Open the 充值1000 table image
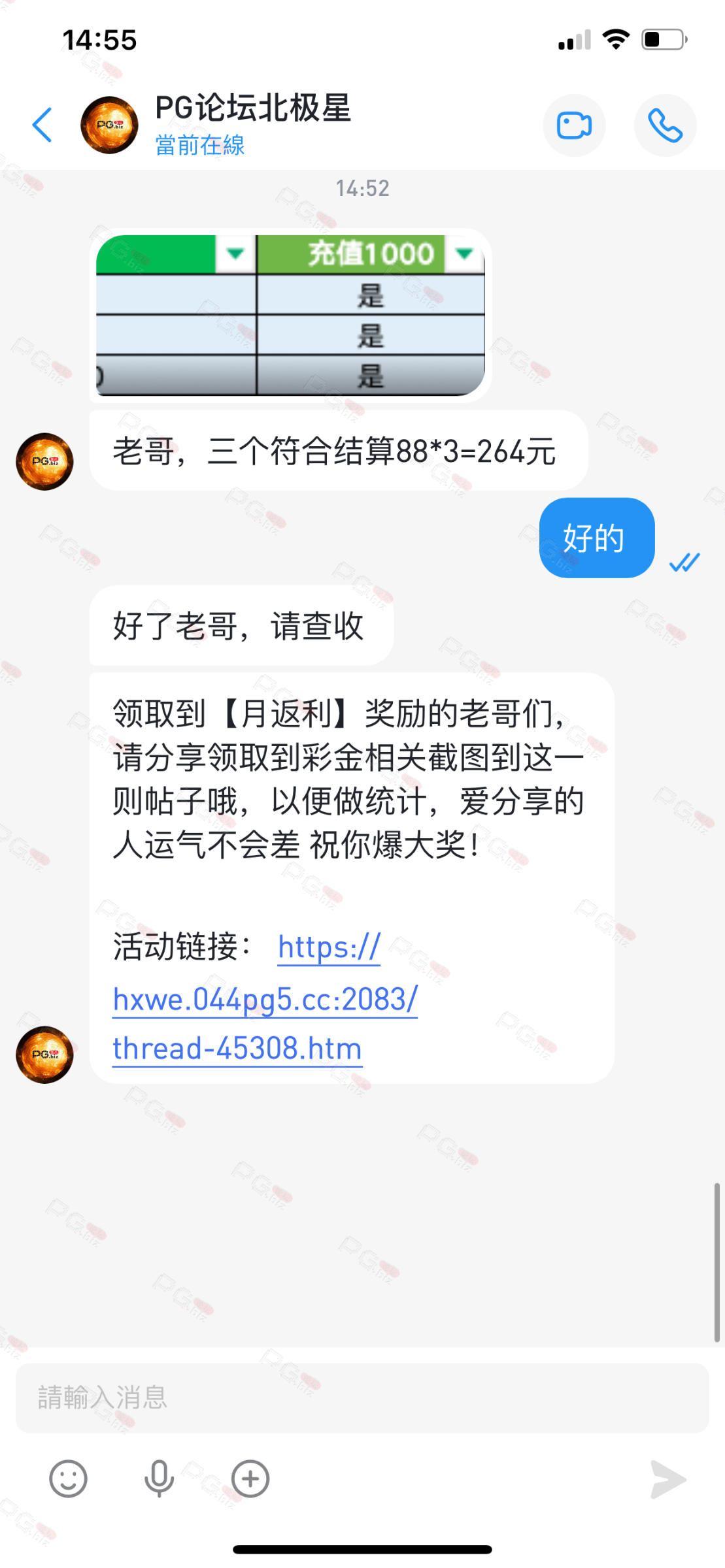725x1568 pixels. 290,315
